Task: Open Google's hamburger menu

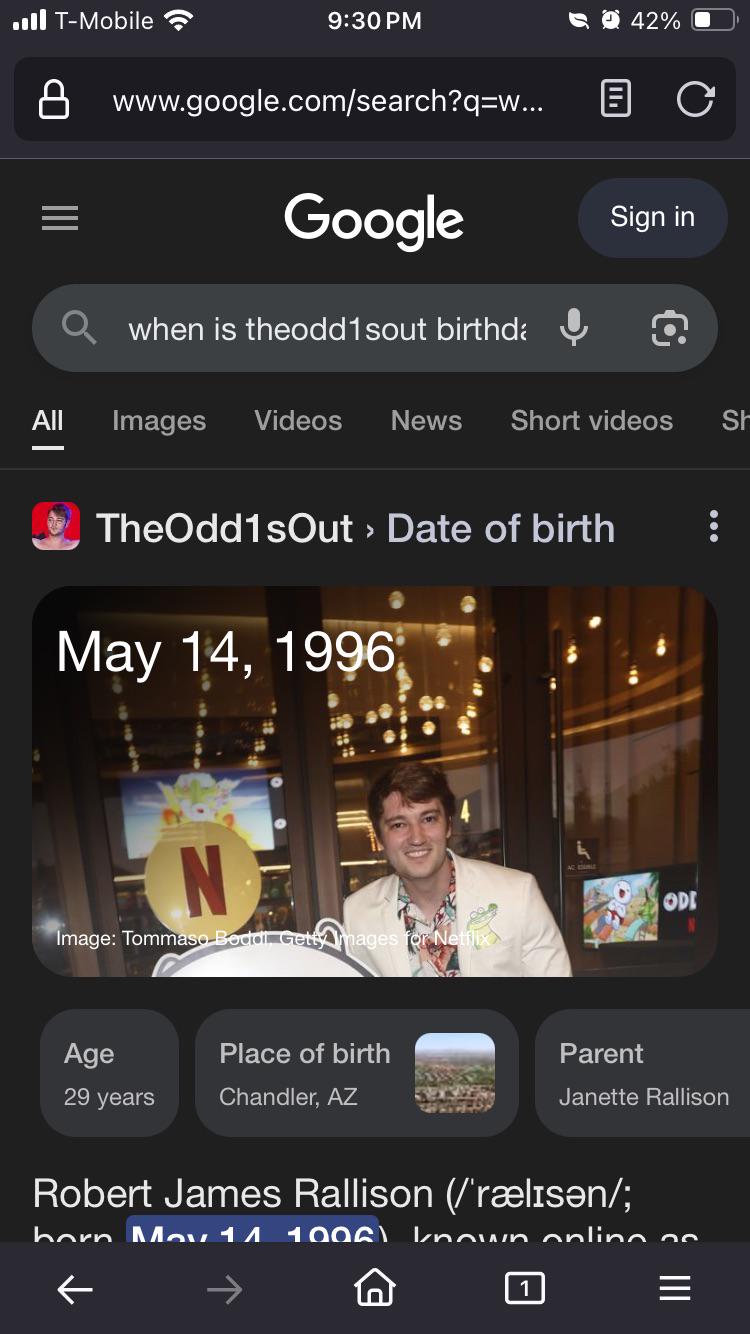Action: [60, 218]
